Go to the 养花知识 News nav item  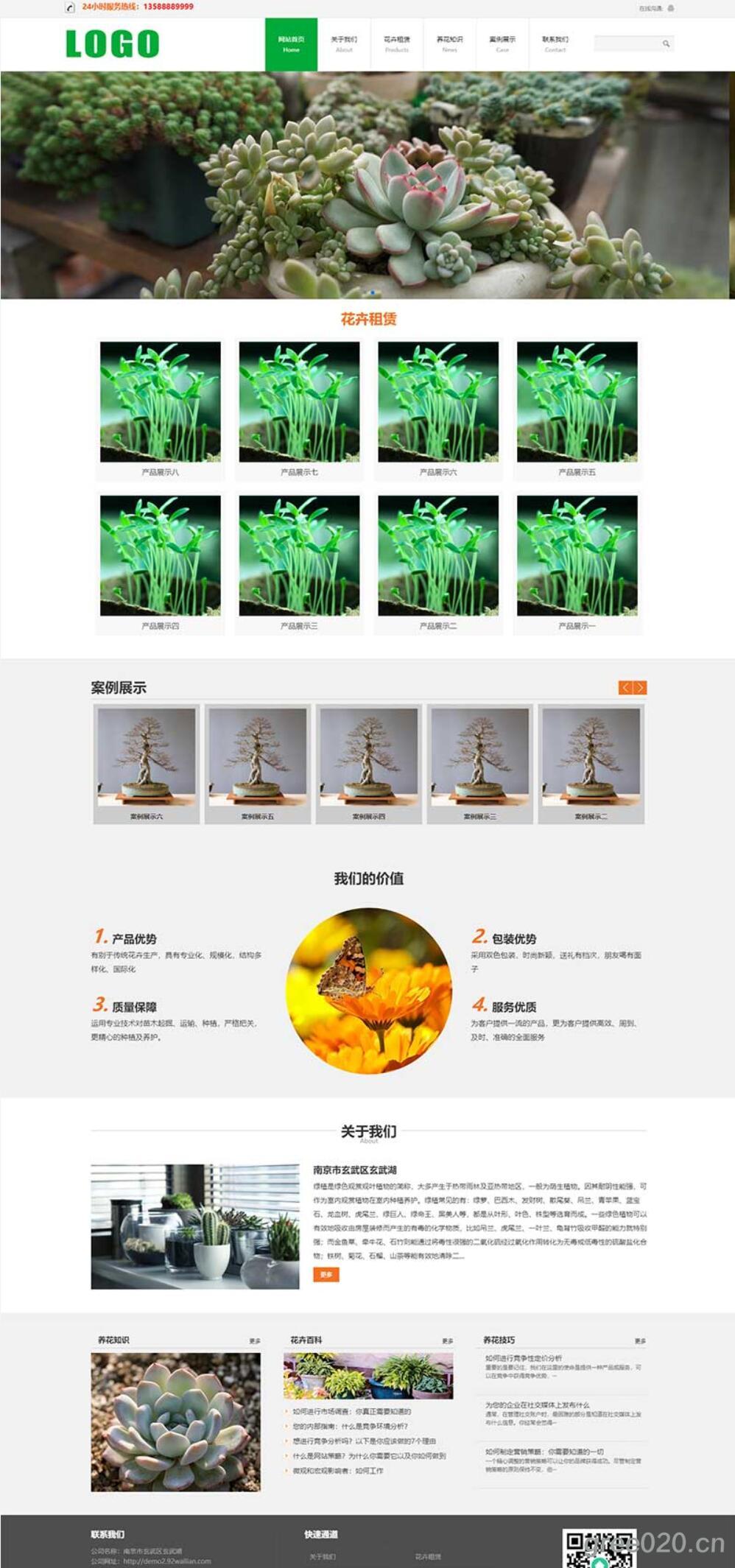click(x=449, y=44)
